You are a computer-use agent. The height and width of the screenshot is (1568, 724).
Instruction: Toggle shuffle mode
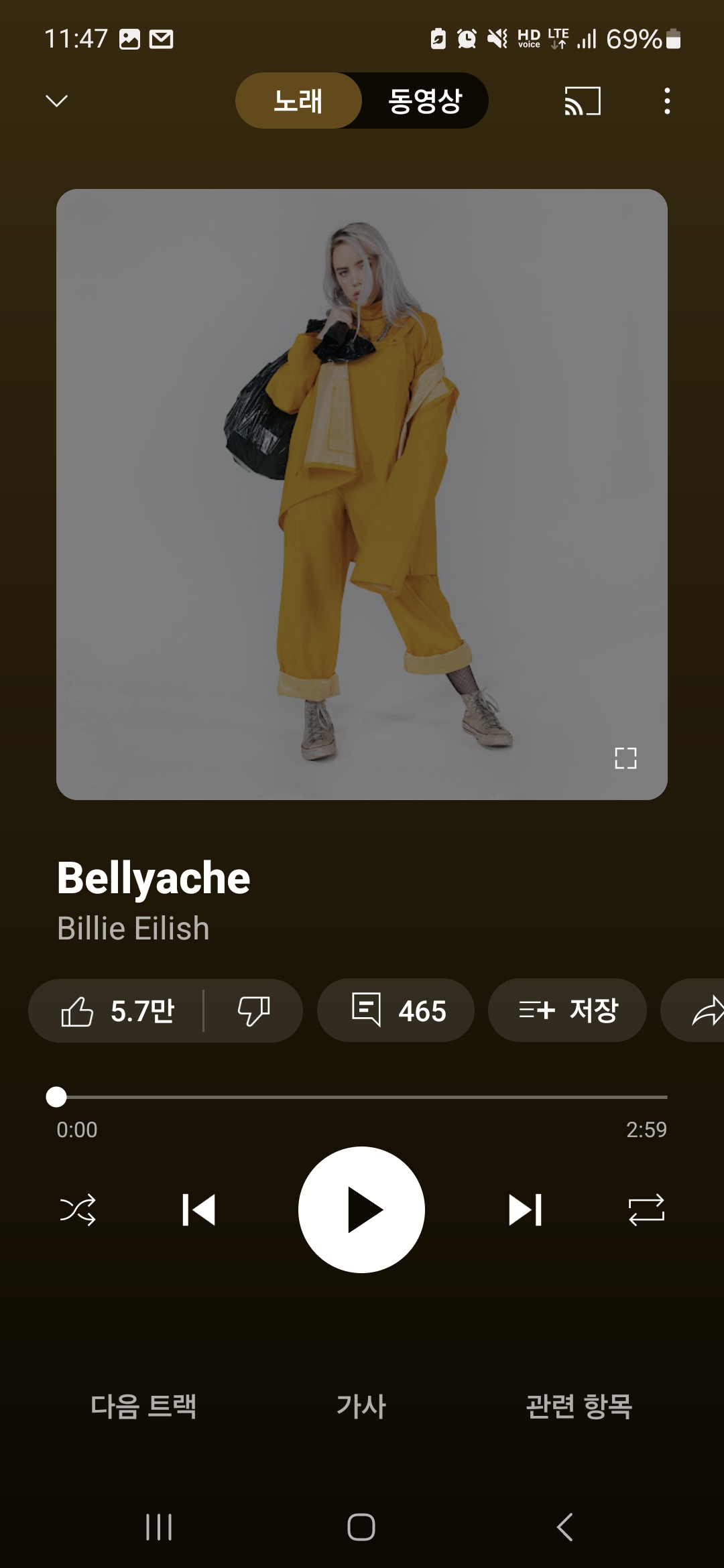click(78, 1210)
